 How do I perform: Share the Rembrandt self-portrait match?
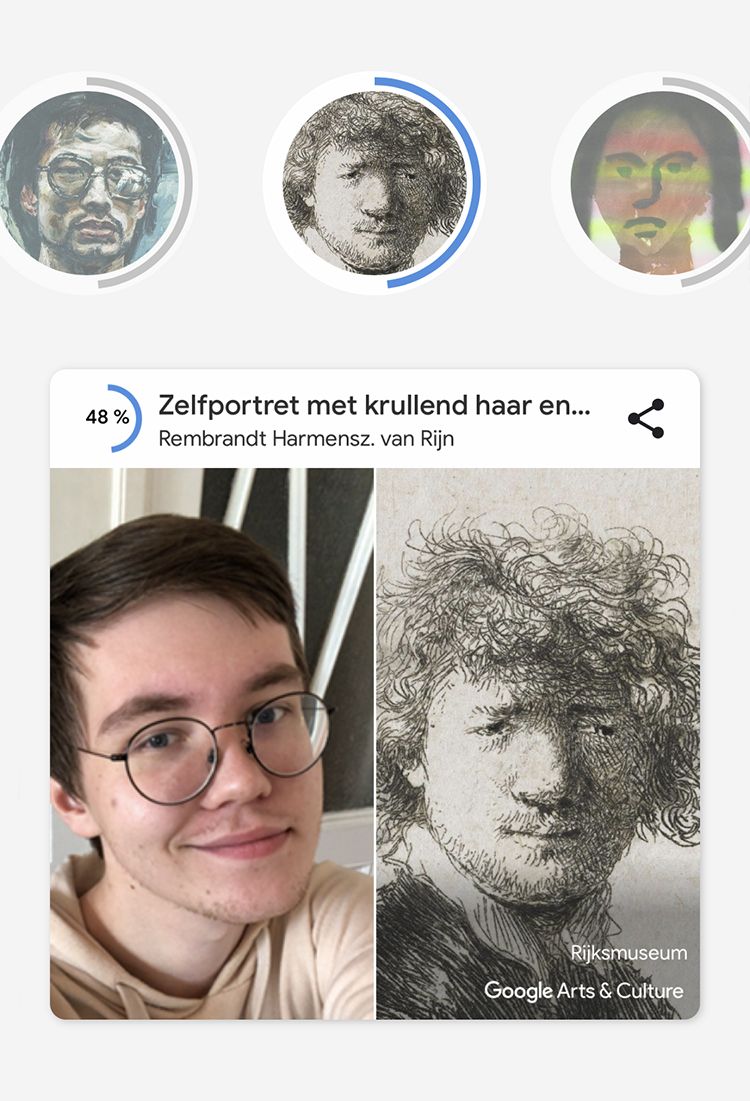[645, 418]
